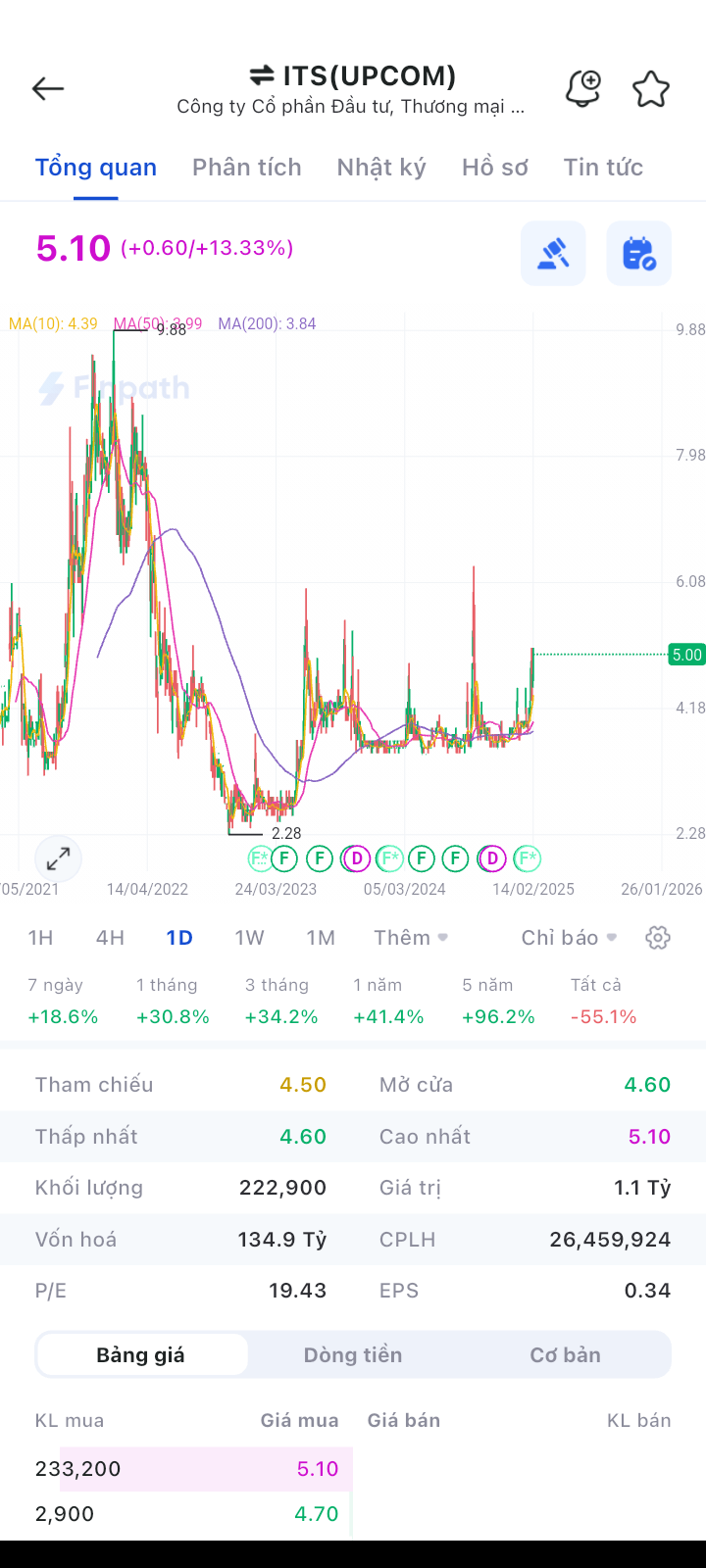The image size is (706, 1568).
Task: Go back using the arrow
Action: [x=47, y=89]
